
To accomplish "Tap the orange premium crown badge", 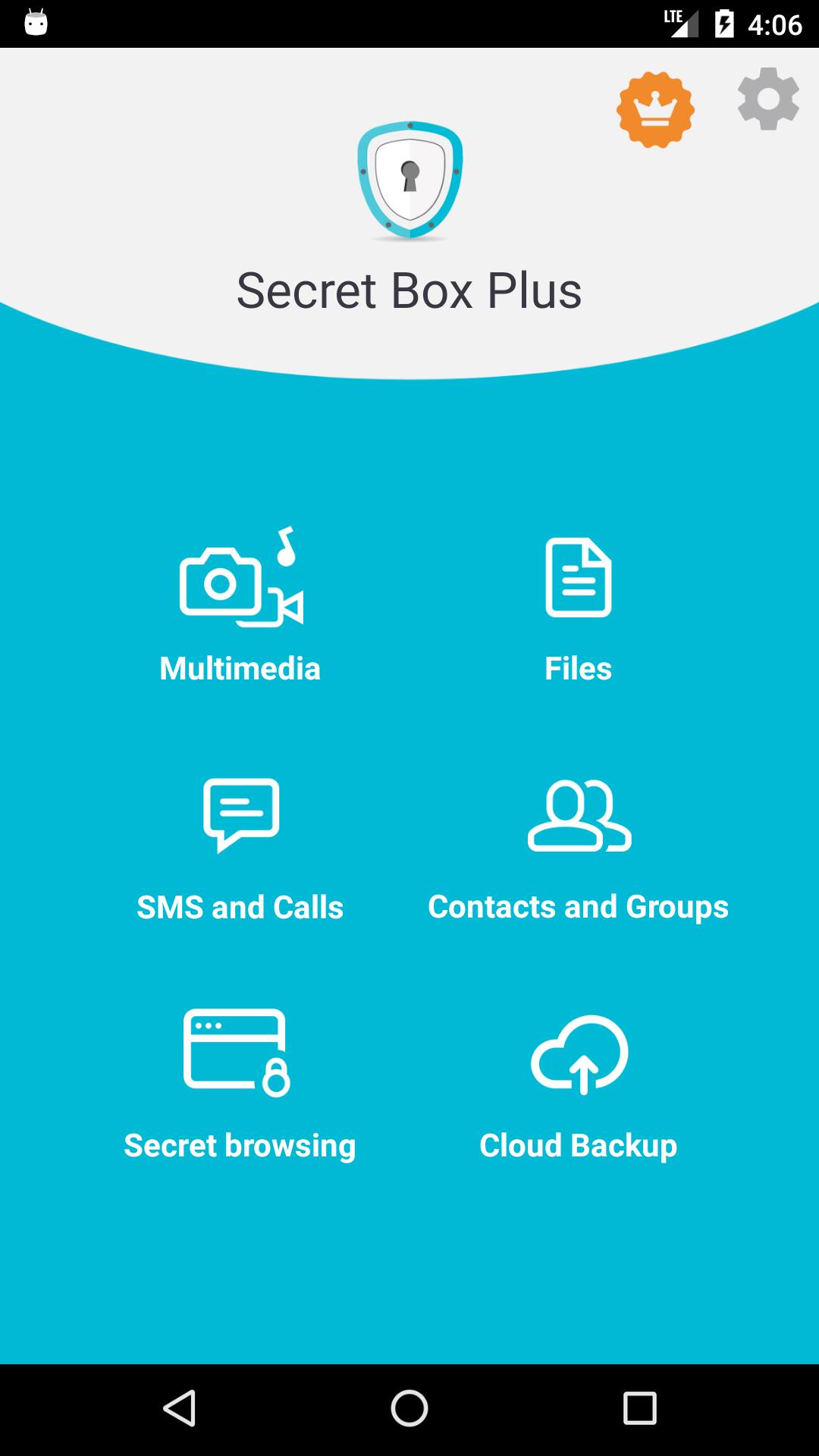I will (655, 110).
